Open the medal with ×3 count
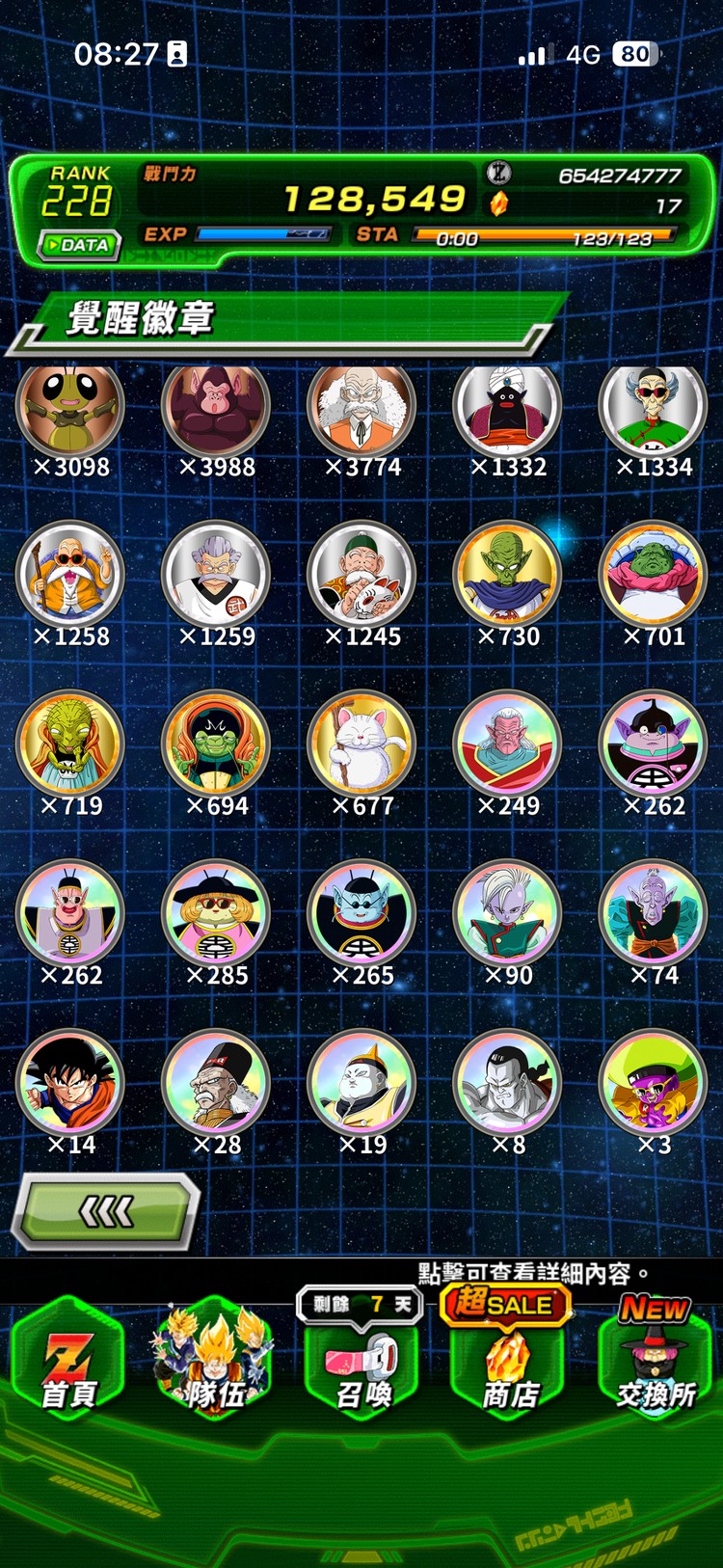The width and height of the screenshot is (723, 1568). point(653,1083)
